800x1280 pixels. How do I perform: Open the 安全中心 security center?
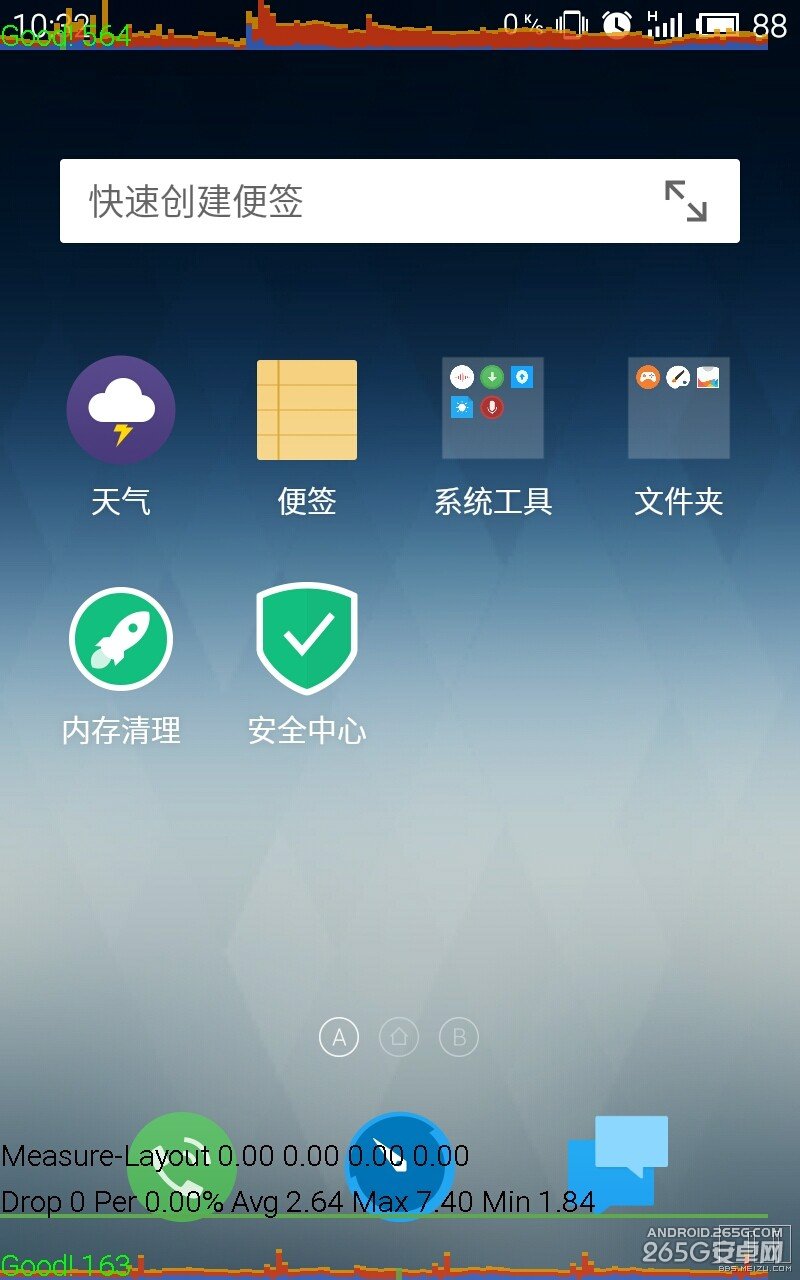pyautogui.click(x=306, y=637)
